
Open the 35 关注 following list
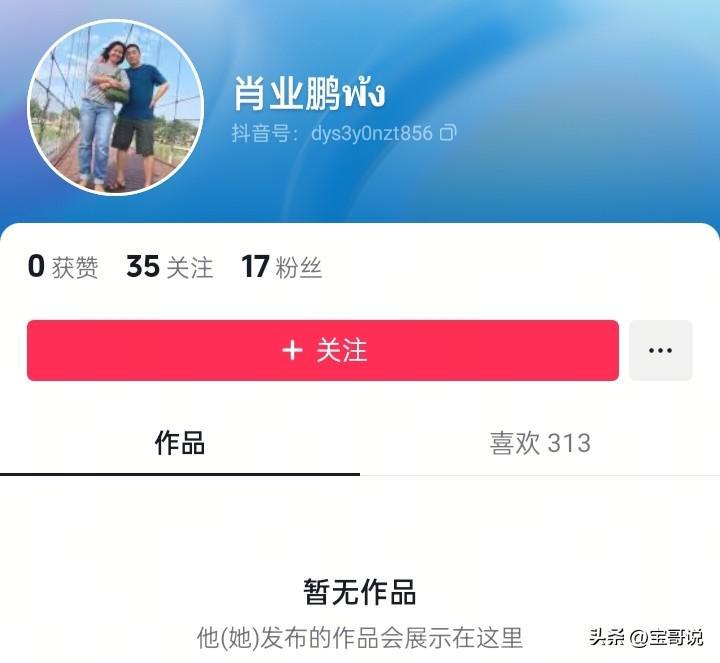(169, 267)
